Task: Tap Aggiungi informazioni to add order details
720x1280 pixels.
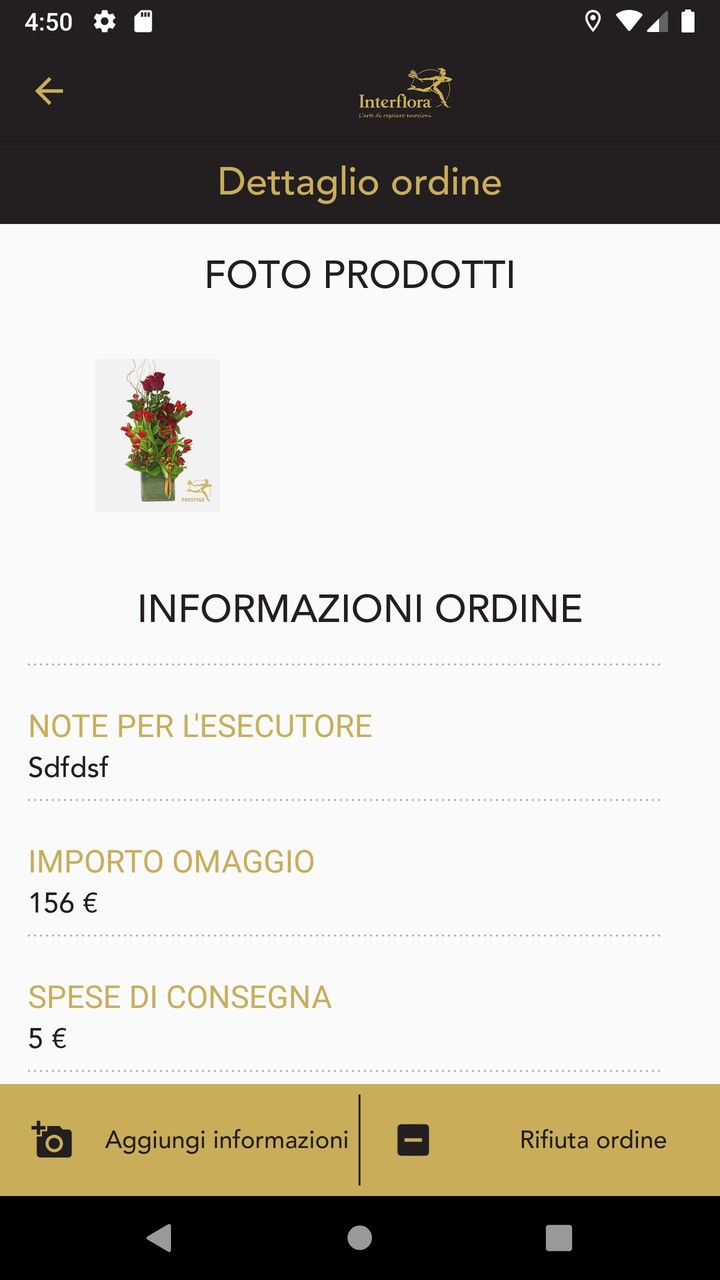Action: click(227, 1139)
